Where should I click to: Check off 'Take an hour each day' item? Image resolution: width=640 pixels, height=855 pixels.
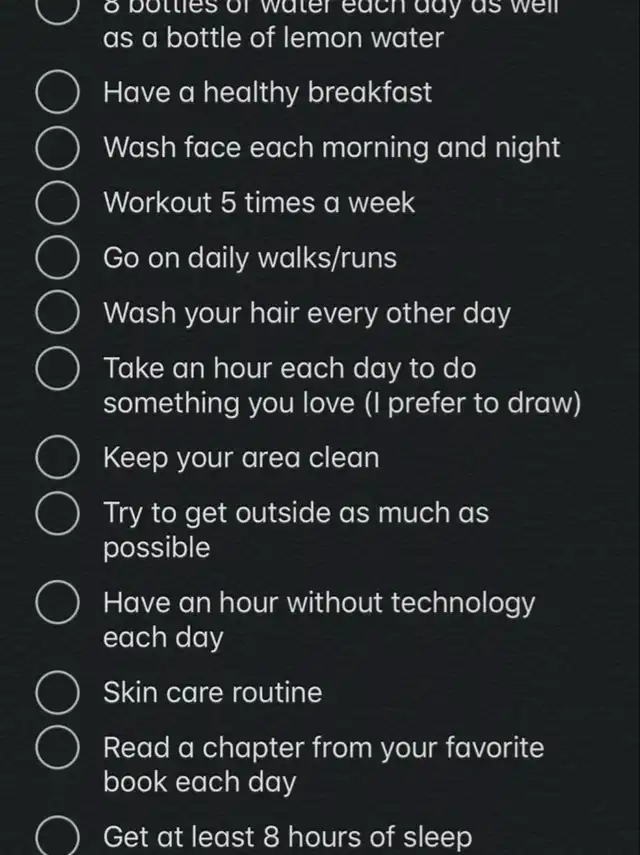pyautogui.click(x=58, y=368)
